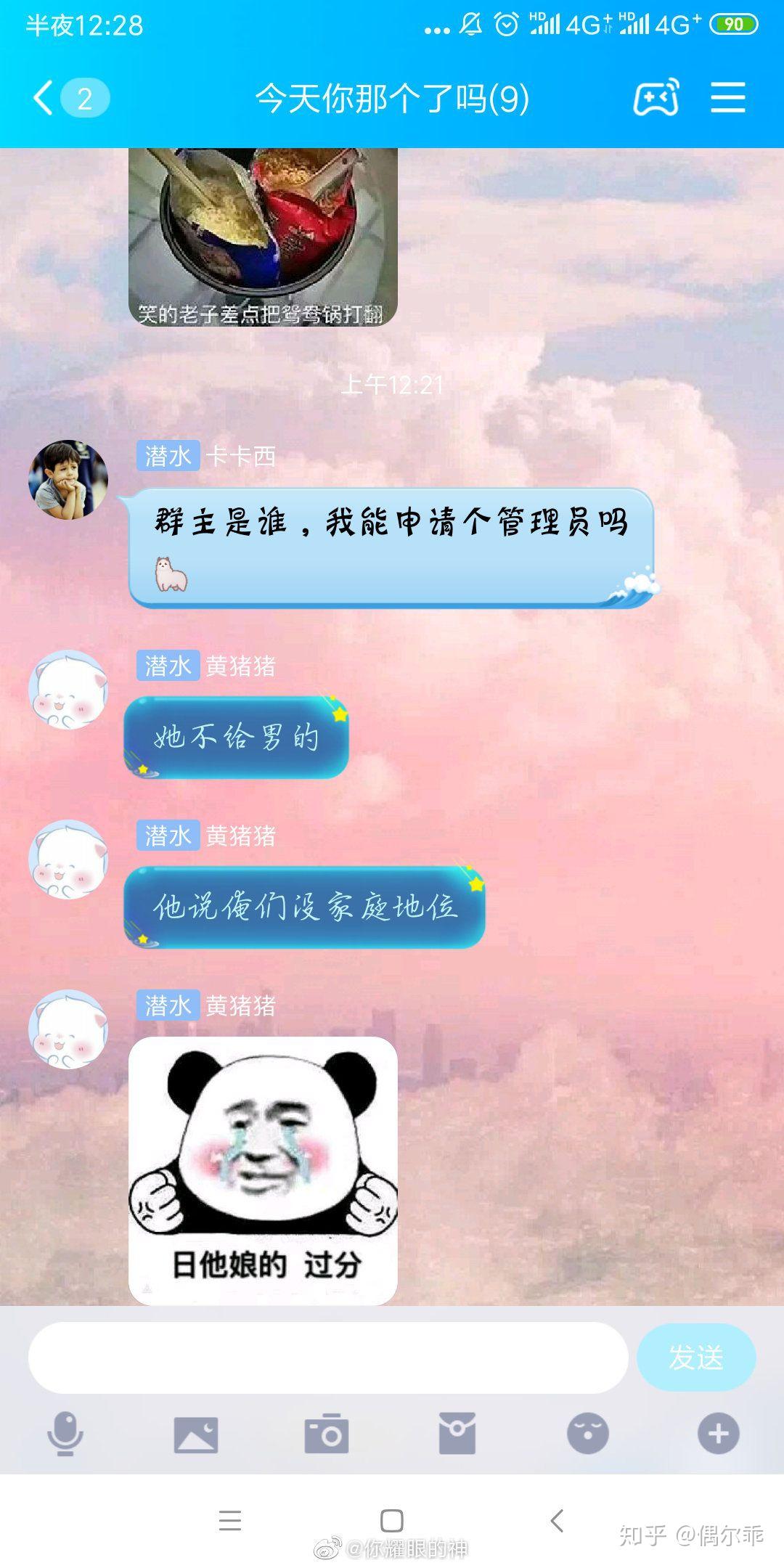
Task: Go back to the message list
Action: pyautogui.click(x=45, y=98)
